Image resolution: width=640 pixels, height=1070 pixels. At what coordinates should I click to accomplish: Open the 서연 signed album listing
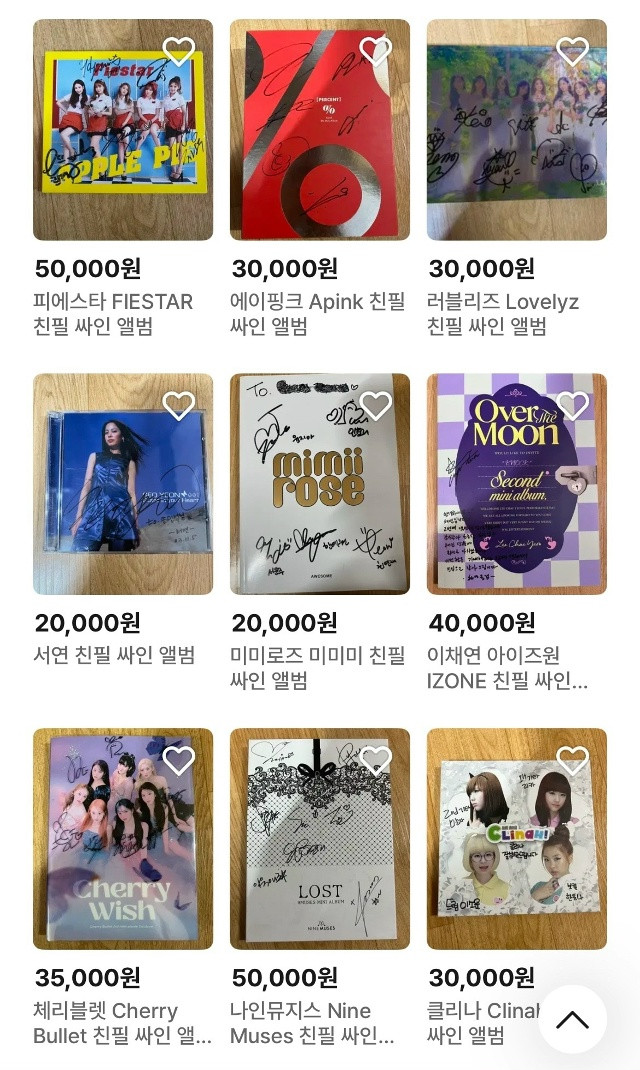[x=122, y=485]
